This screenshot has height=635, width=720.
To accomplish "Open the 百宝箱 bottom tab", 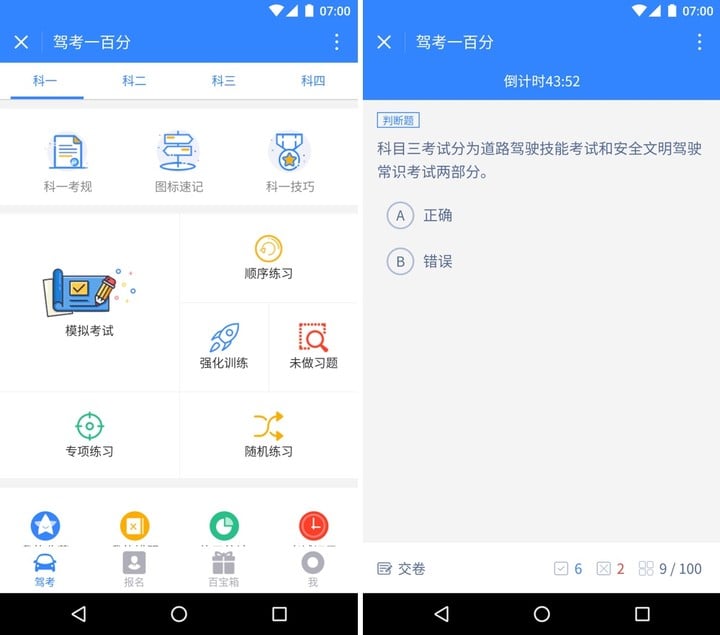I will pyautogui.click(x=223, y=570).
